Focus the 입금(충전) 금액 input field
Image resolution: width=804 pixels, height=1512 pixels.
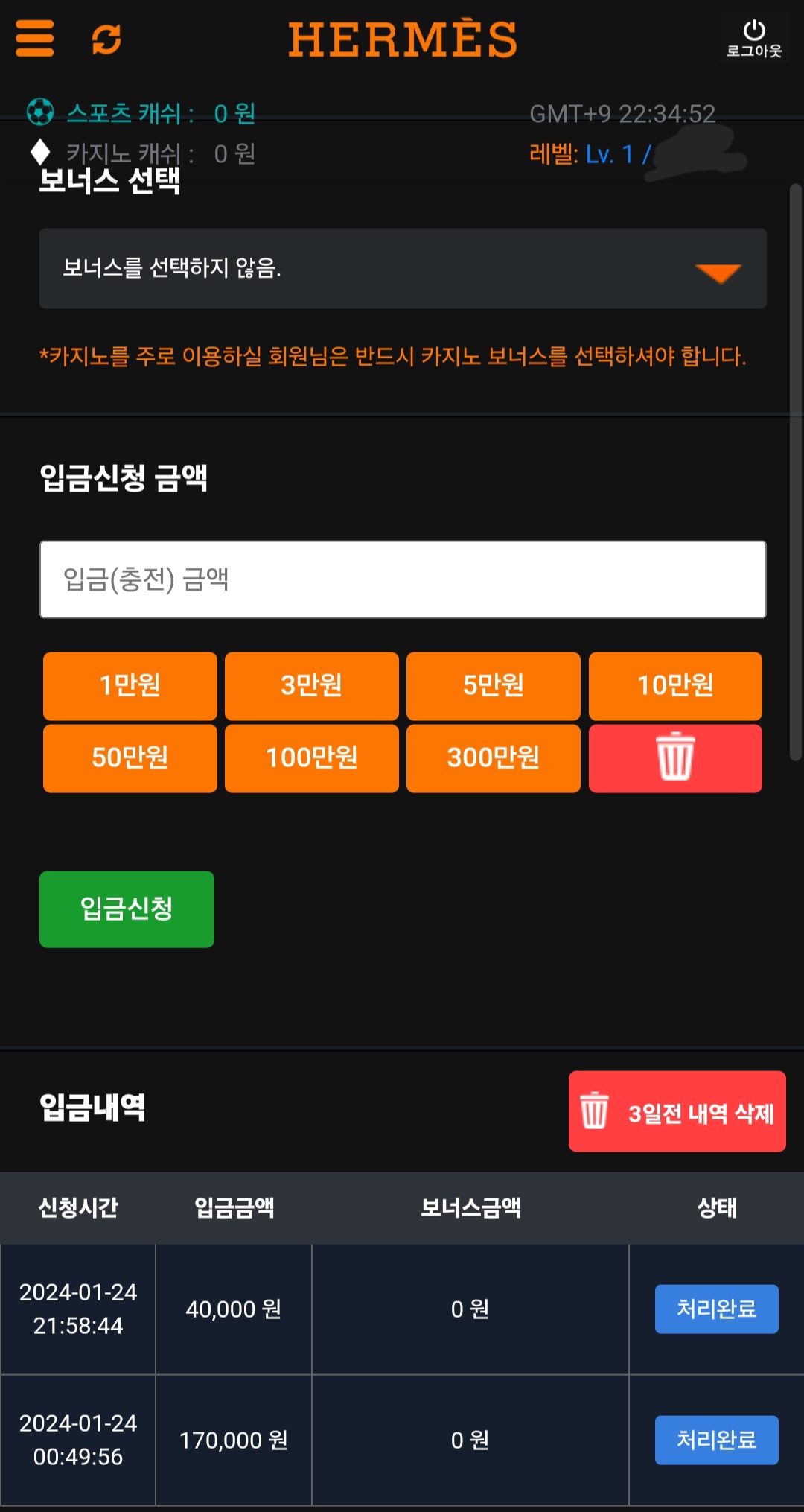pos(402,579)
